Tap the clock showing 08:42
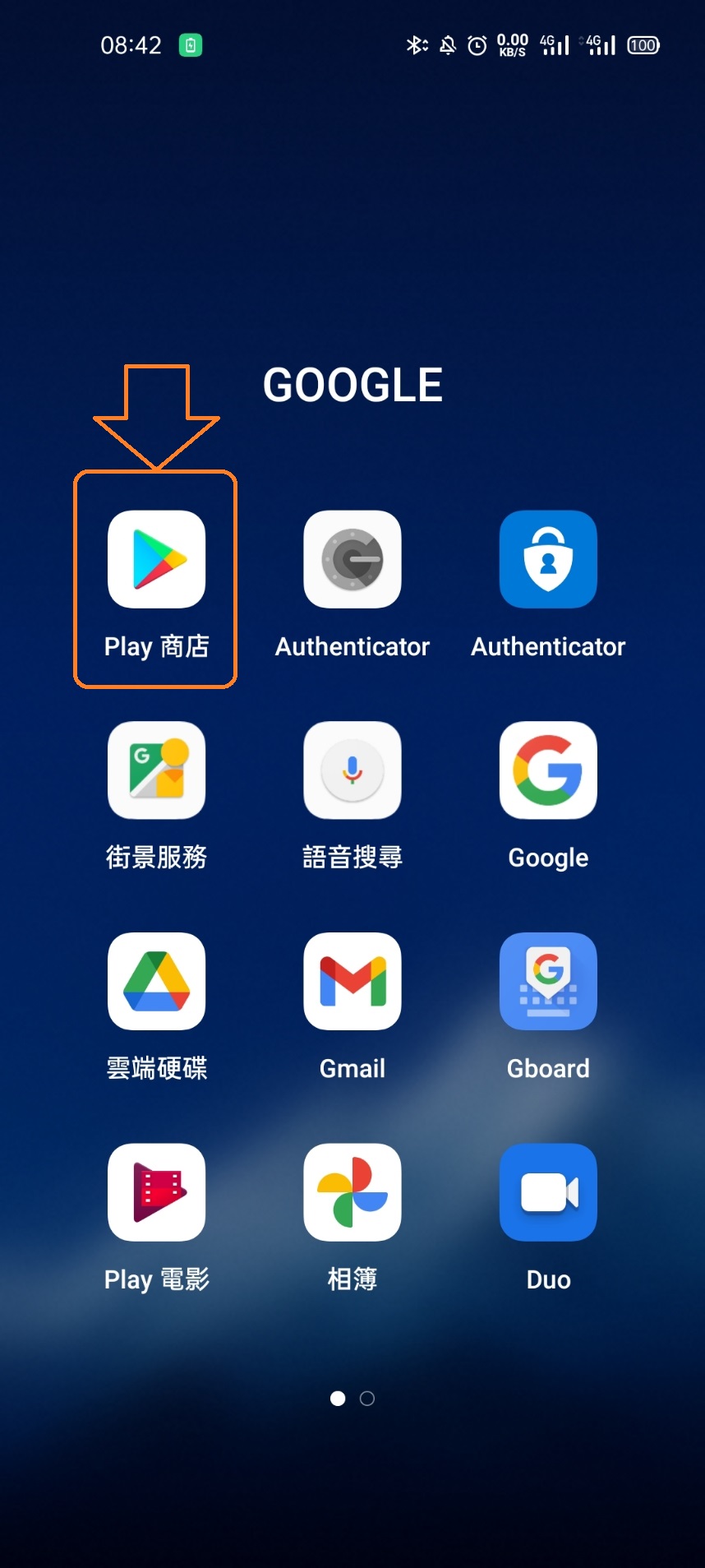 (x=131, y=45)
